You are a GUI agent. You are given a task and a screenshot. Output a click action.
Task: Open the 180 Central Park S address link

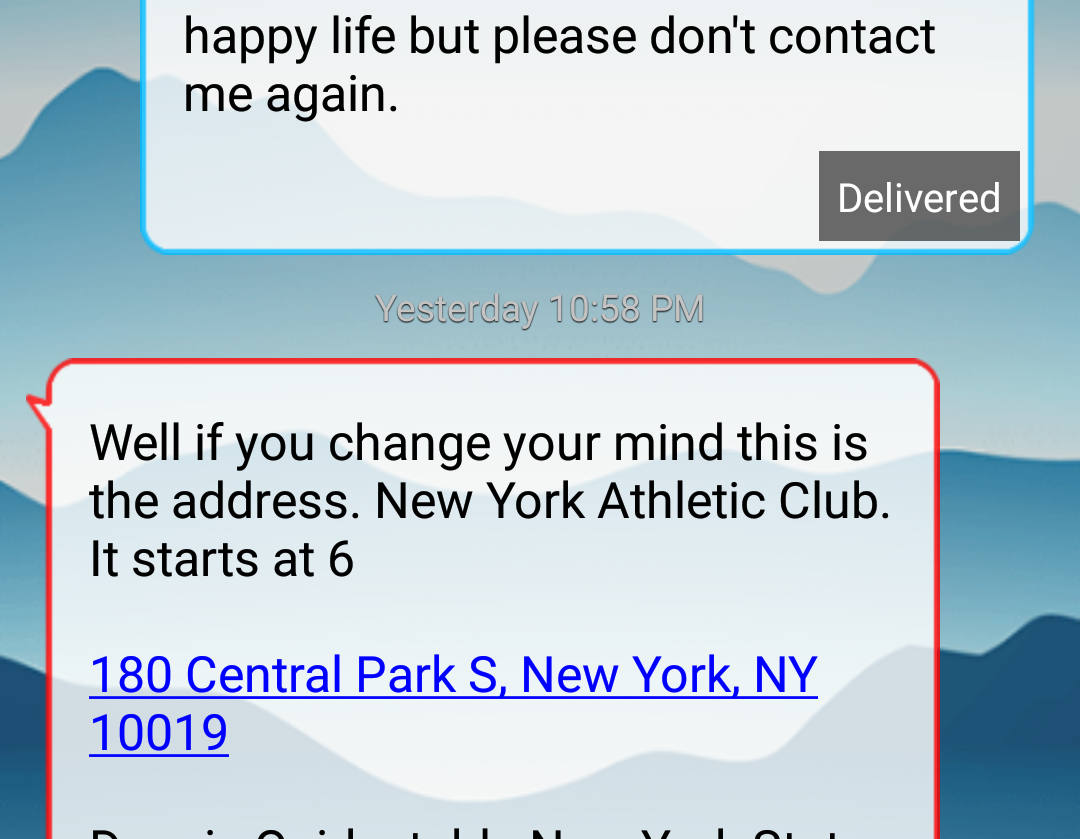point(453,676)
